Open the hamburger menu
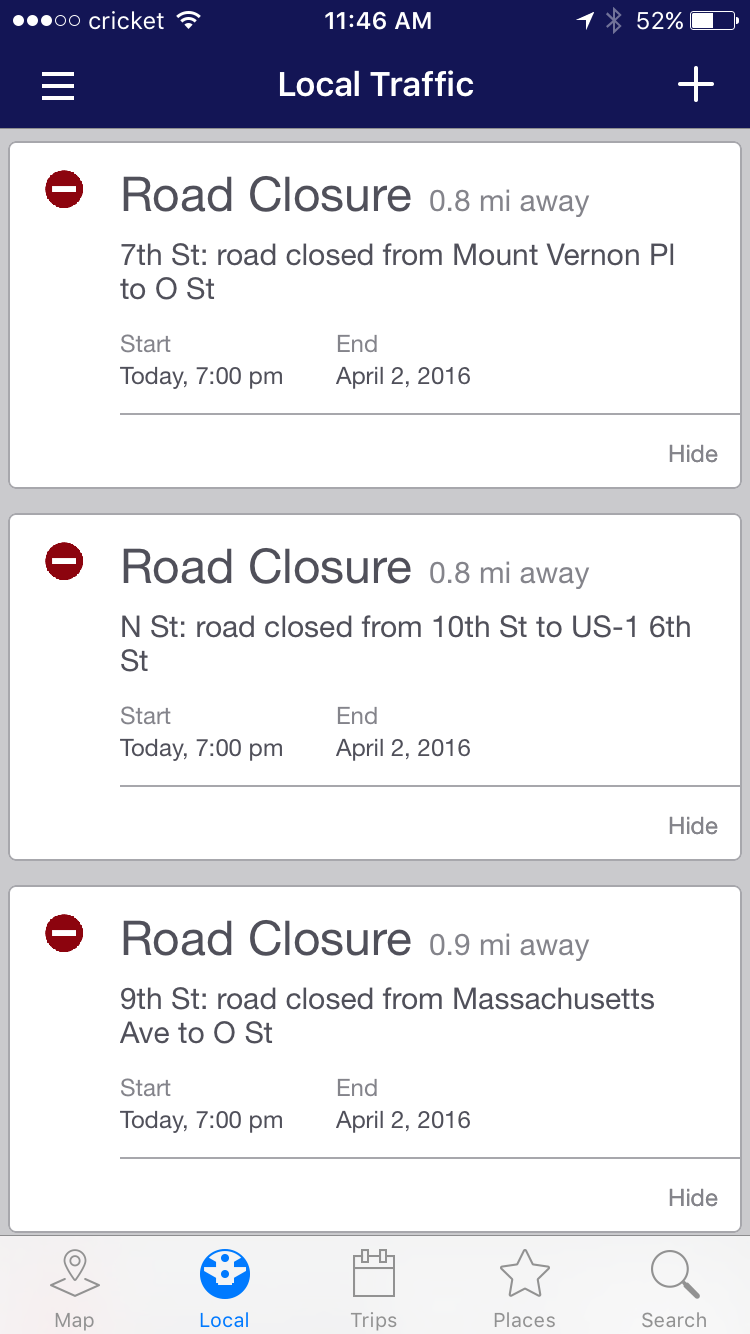 (x=58, y=85)
